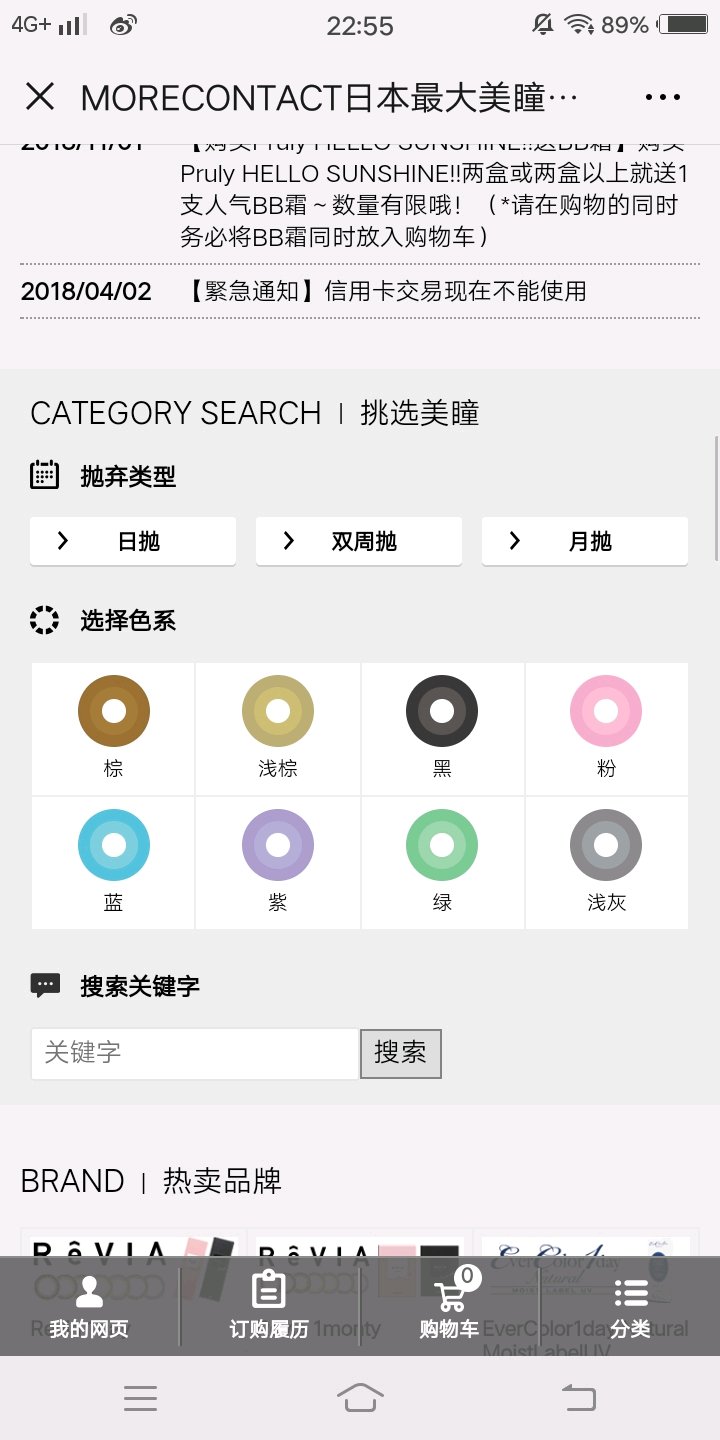720x1440 pixels.
Task: Open the 紧急通知 credit card notice
Action: tap(386, 291)
